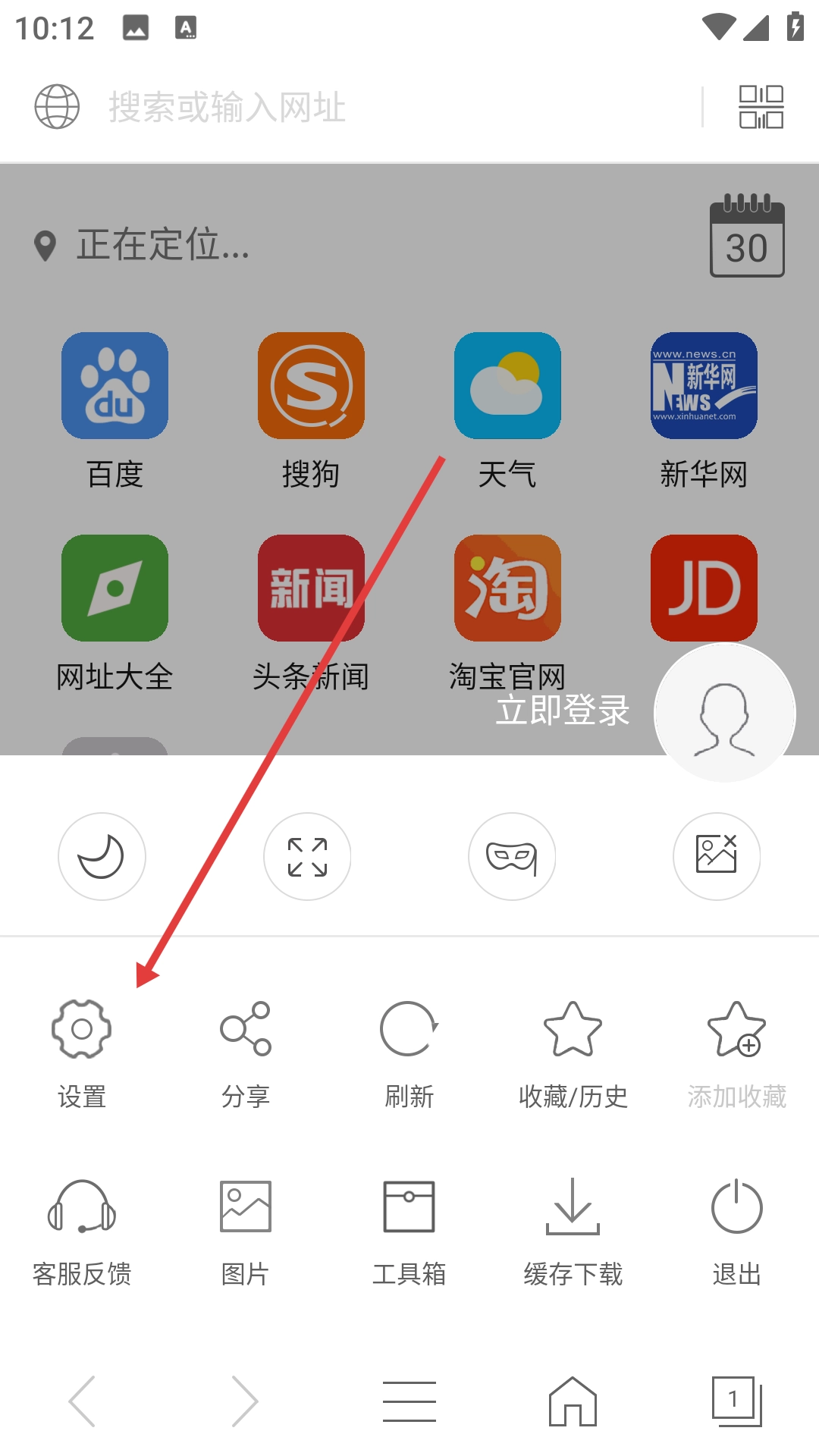Enable fullscreen mode icon
819x1456 pixels.
tap(307, 856)
